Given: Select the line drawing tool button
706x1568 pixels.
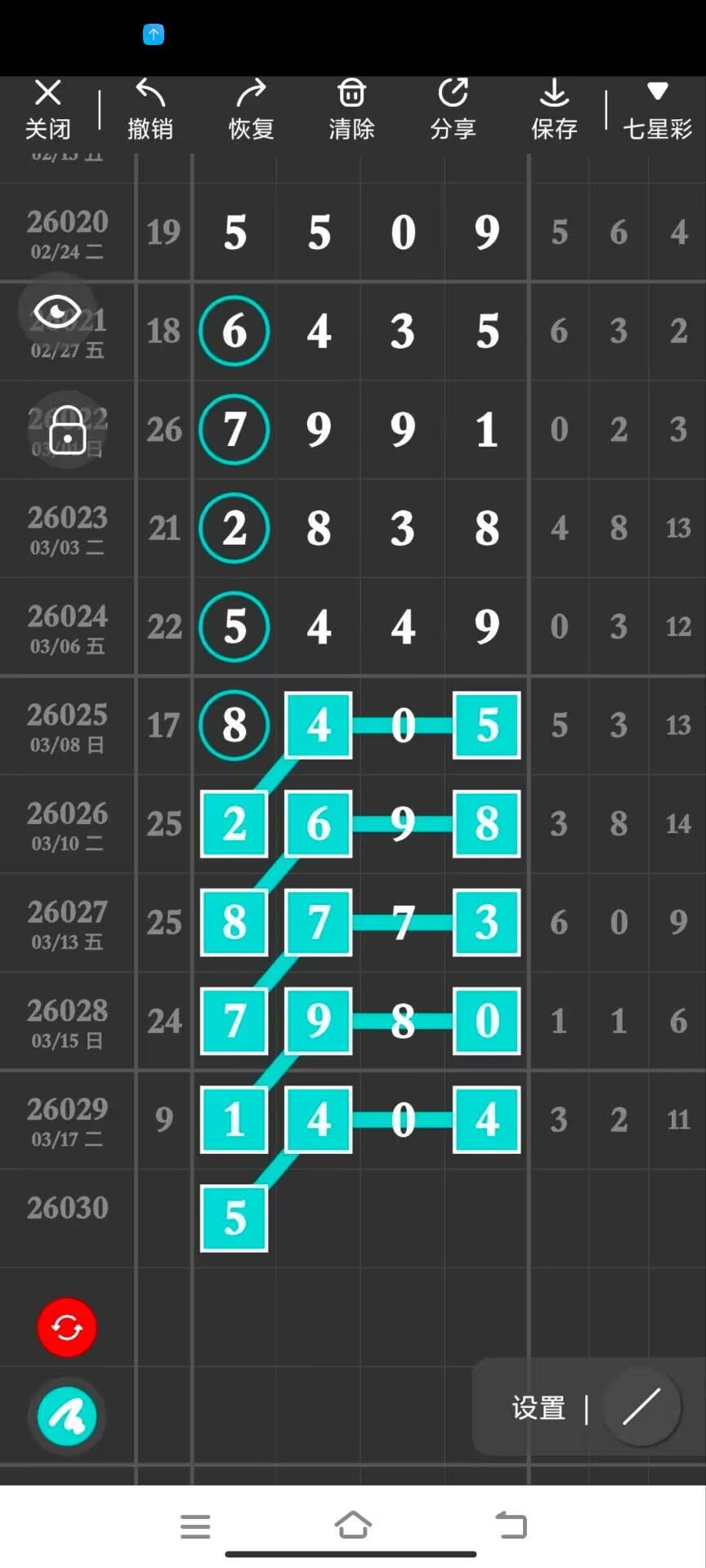Looking at the screenshot, I should point(641,1408).
